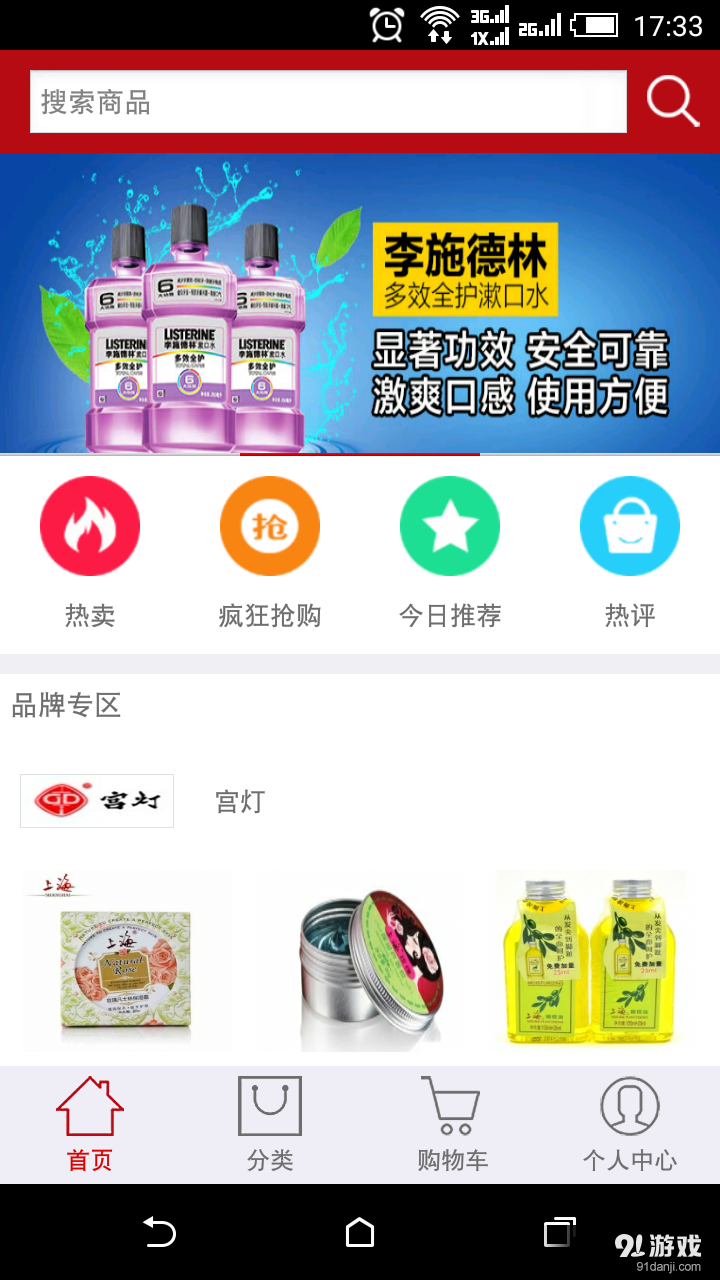Tap the 品牌专区 section heading

point(65,706)
